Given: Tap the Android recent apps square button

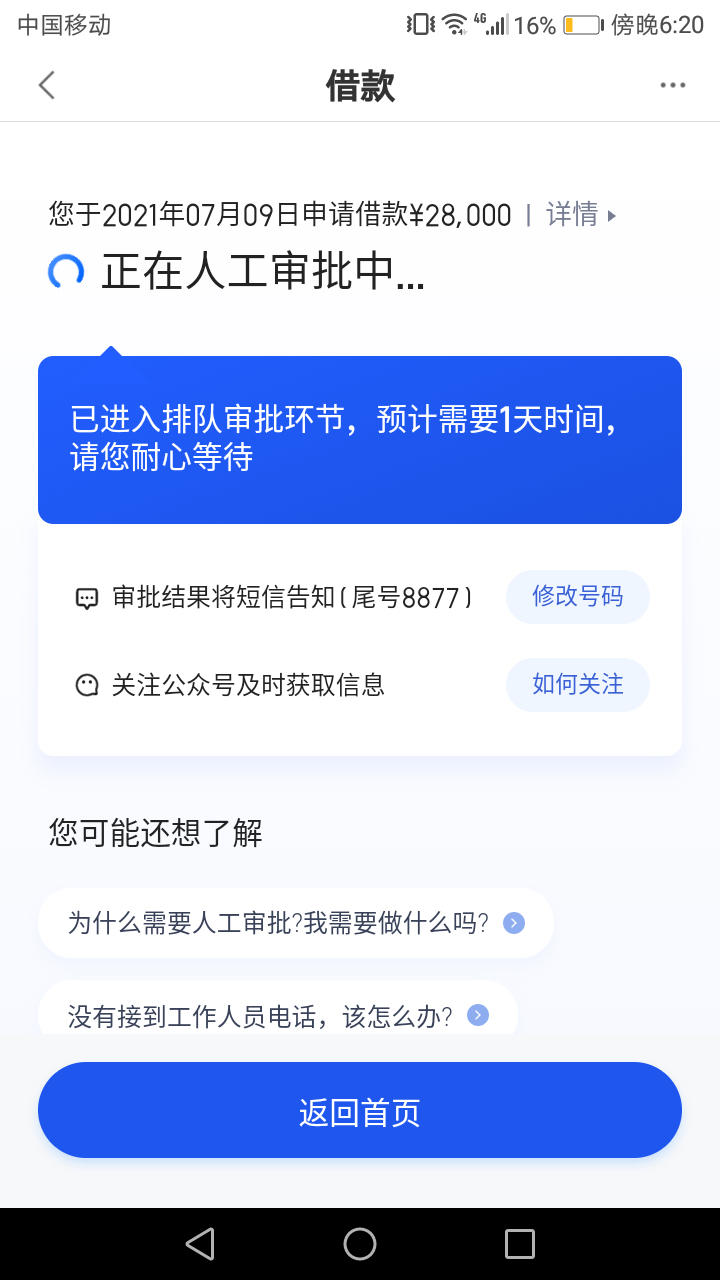Looking at the screenshot, I should click(x=519, y=1243).
